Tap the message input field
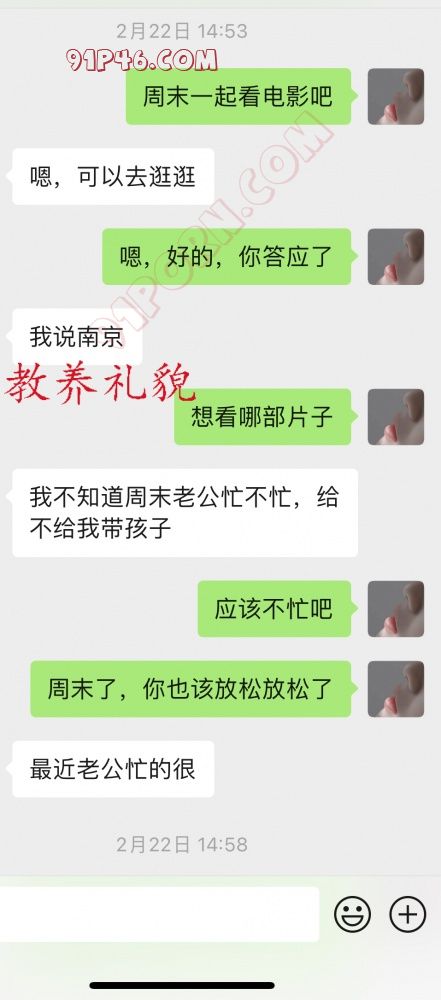 pos(159,914)
